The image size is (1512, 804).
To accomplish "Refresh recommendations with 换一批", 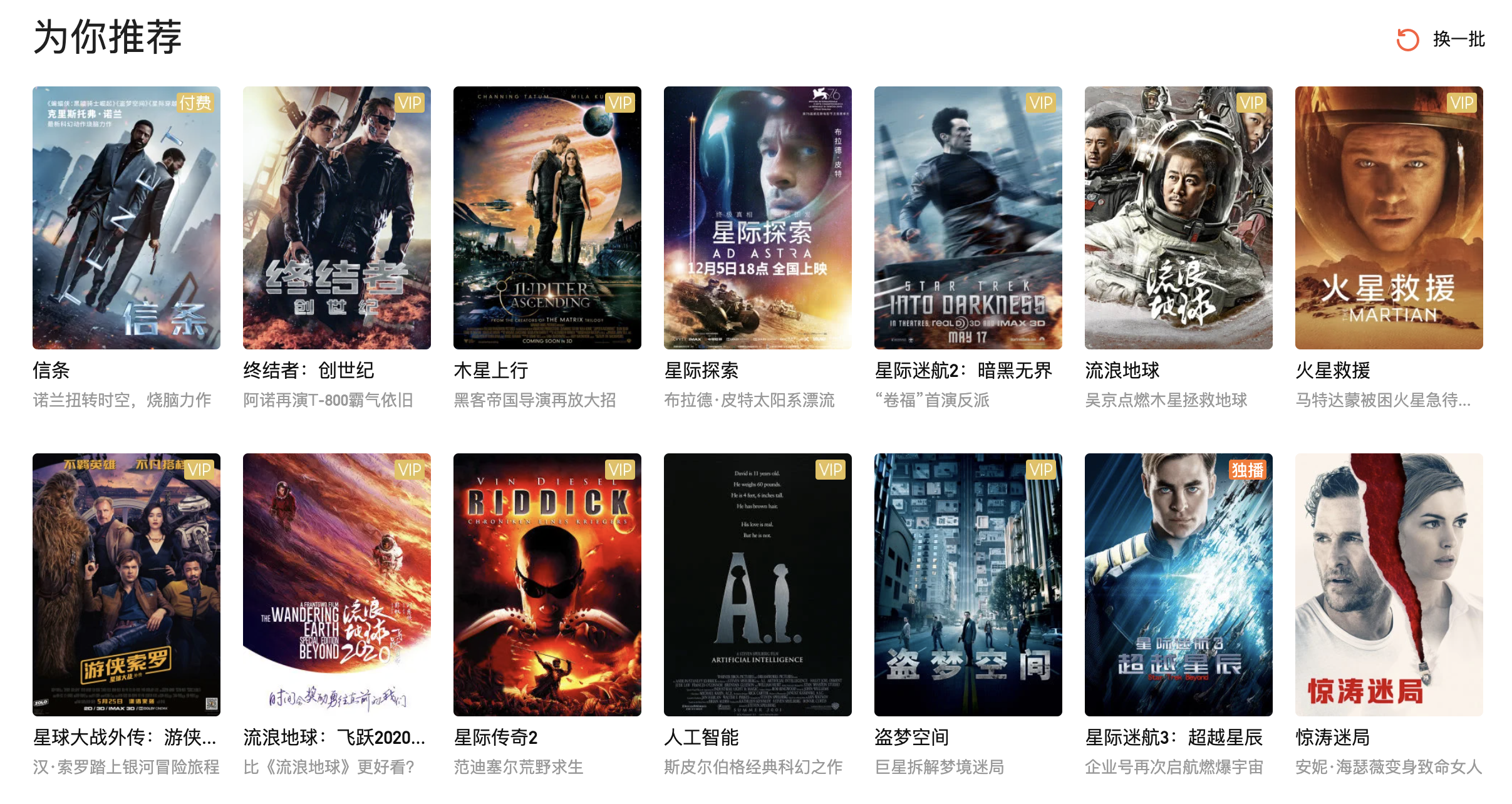I will click(x=1441, y=39).
